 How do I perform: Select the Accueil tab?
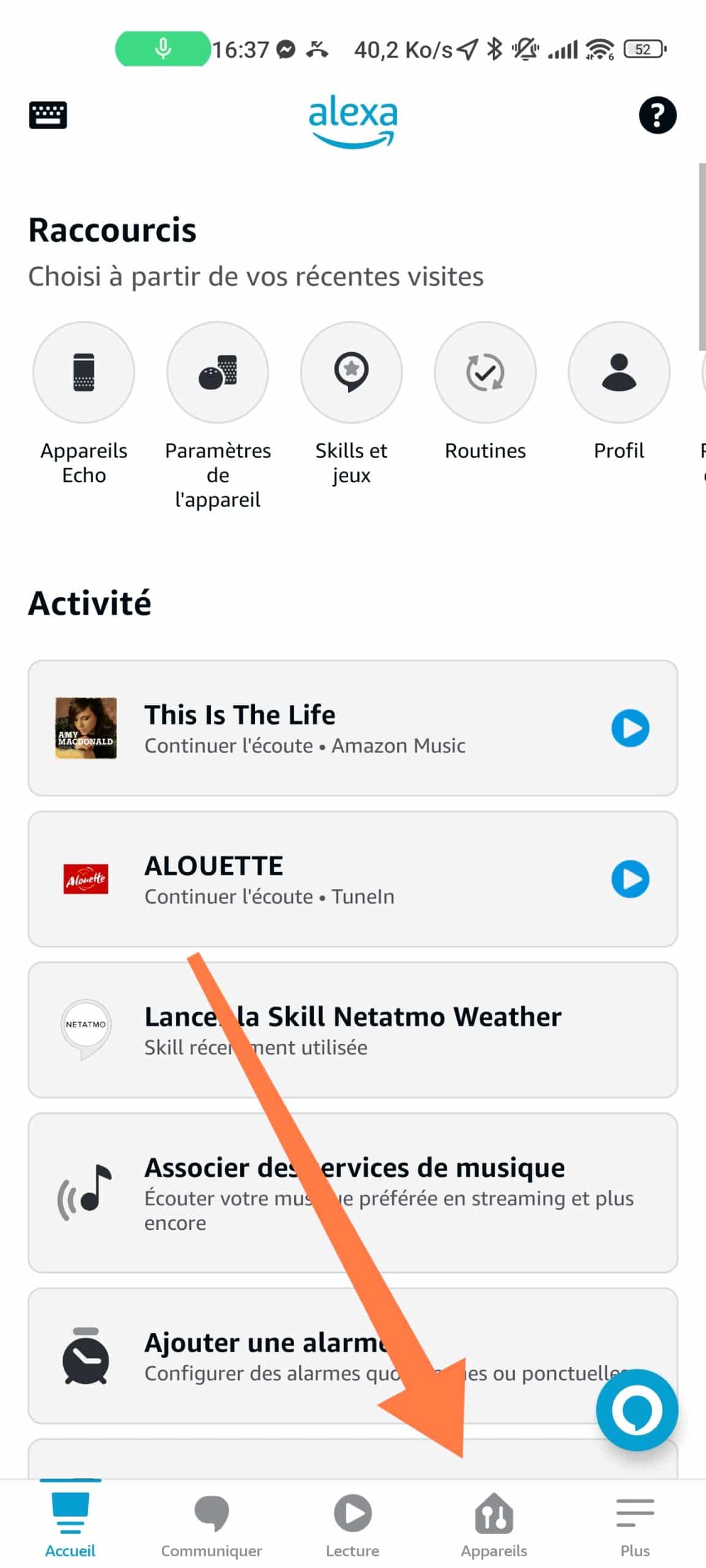70,1525
